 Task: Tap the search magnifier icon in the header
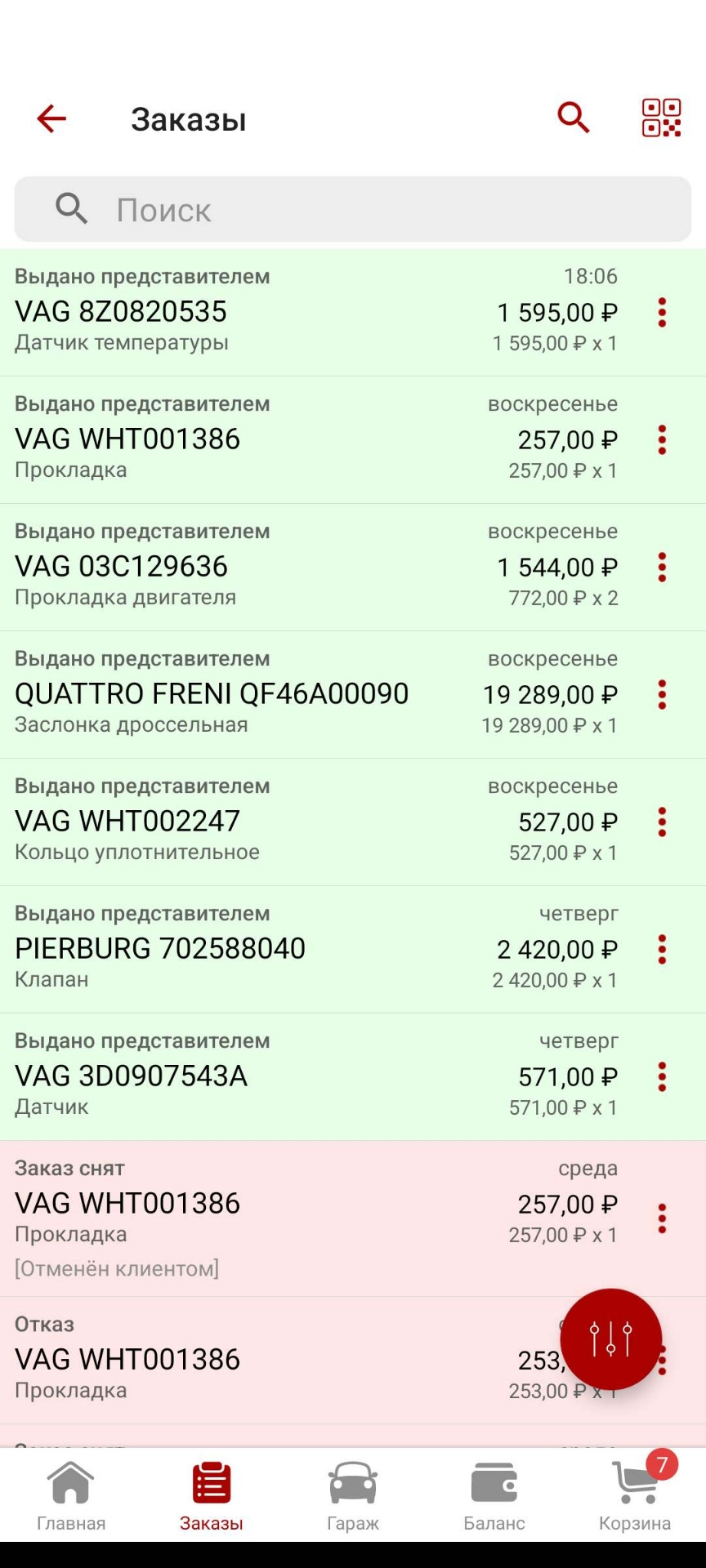pyautogui.click(x=572, y=118)
